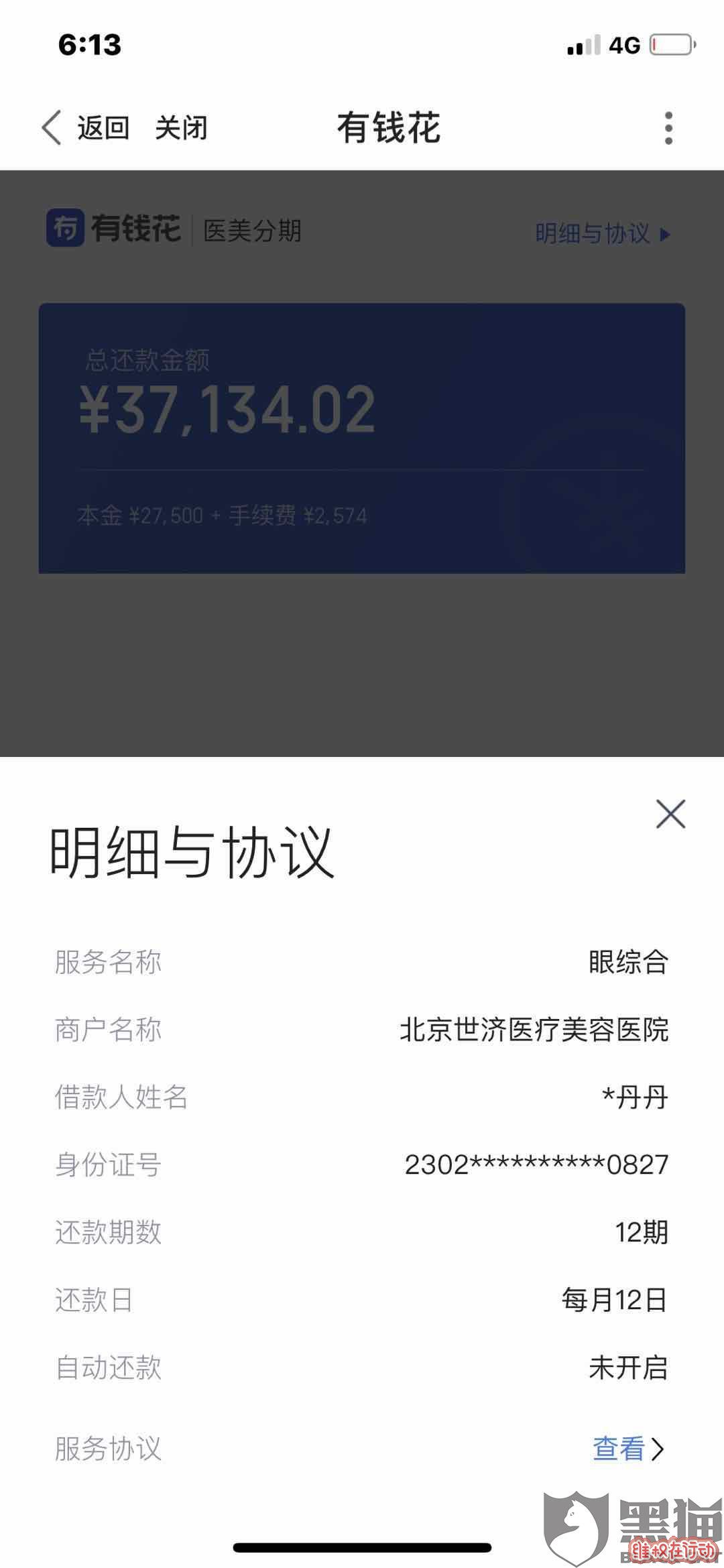The height and width of the screenshot is (1568, 724).
Task: Tap 关闭 to close the page
Action: [181, 127]
